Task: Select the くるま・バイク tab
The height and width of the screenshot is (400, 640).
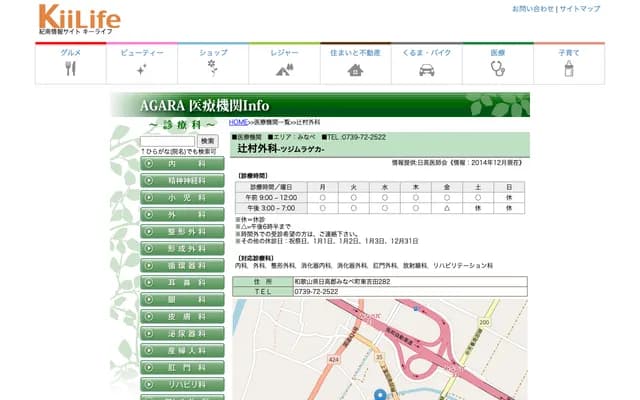Action: pyautogui.click(x=427, y=63)
